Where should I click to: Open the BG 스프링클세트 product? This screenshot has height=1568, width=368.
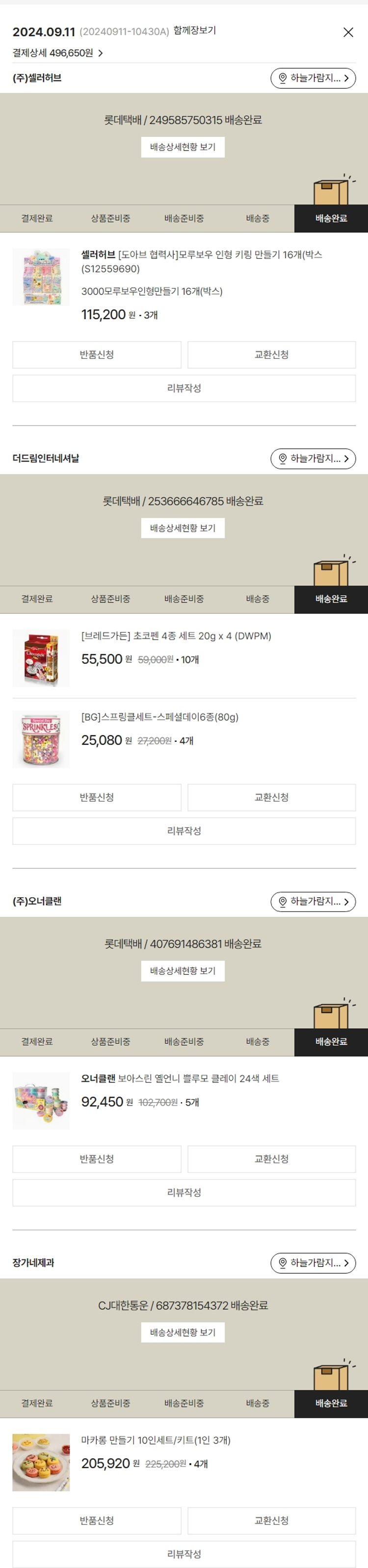point(159,716)
